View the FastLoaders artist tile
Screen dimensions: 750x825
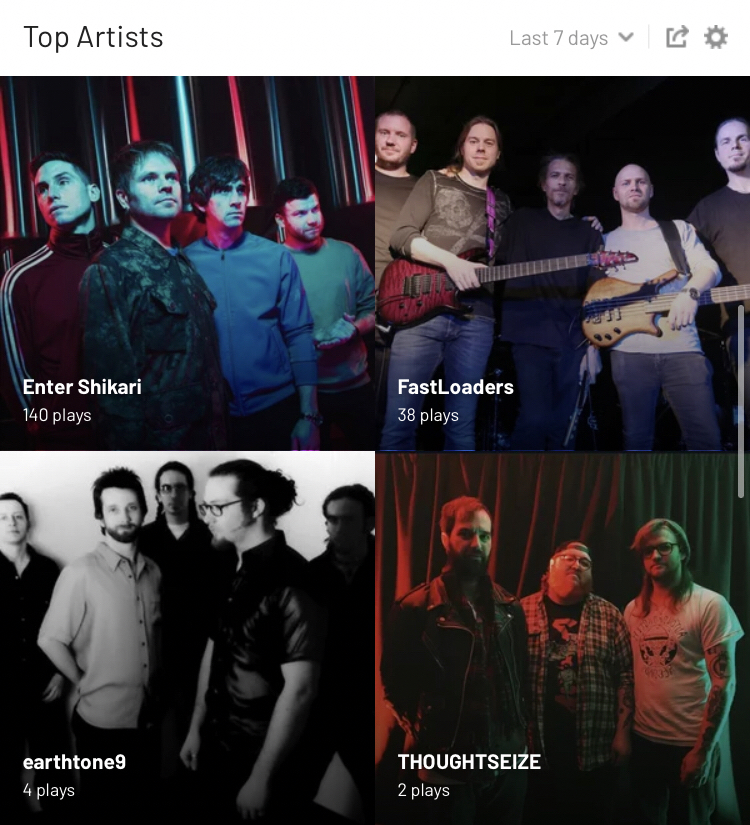[x=562, y=263]
